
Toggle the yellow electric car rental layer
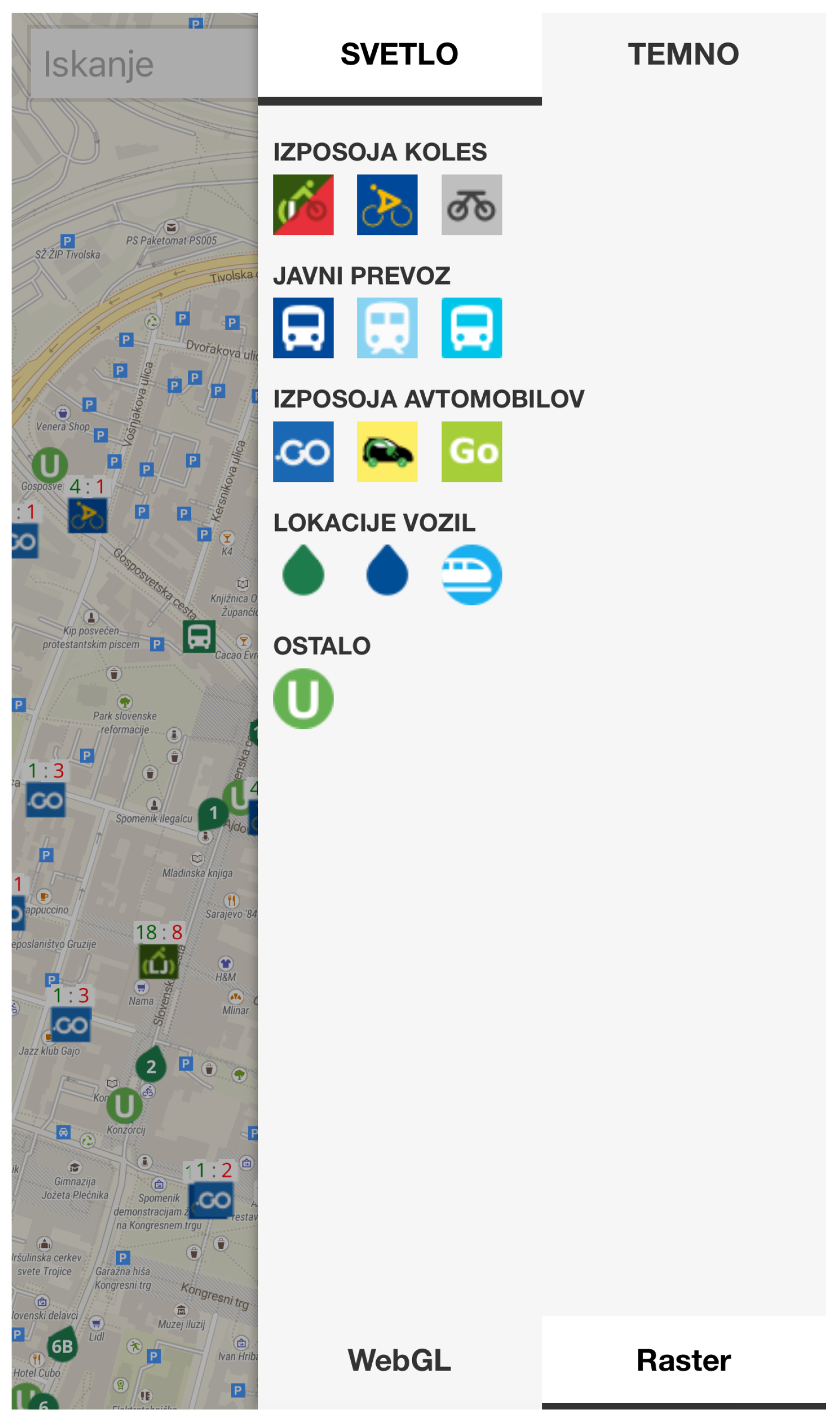[387, 452]
